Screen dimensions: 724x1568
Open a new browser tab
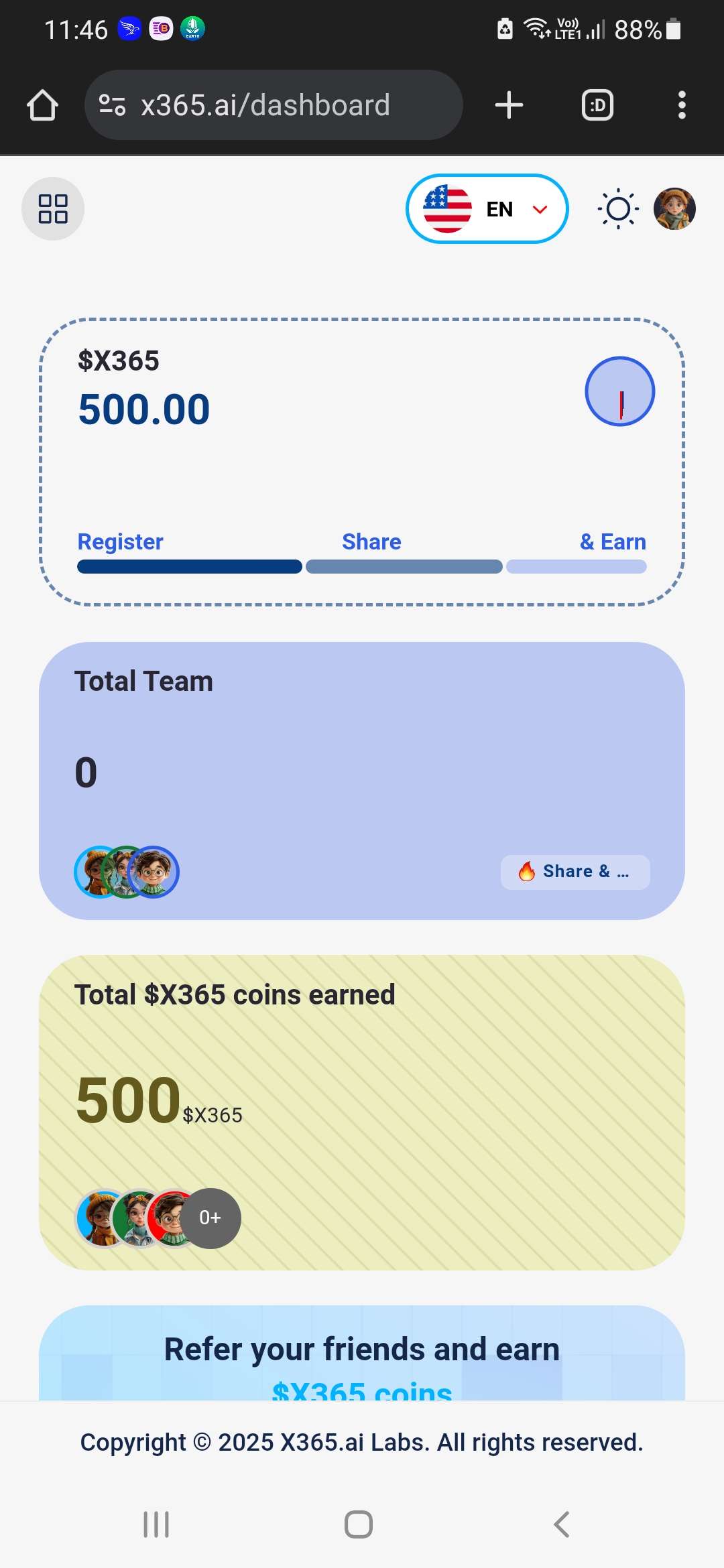(509, 105)
